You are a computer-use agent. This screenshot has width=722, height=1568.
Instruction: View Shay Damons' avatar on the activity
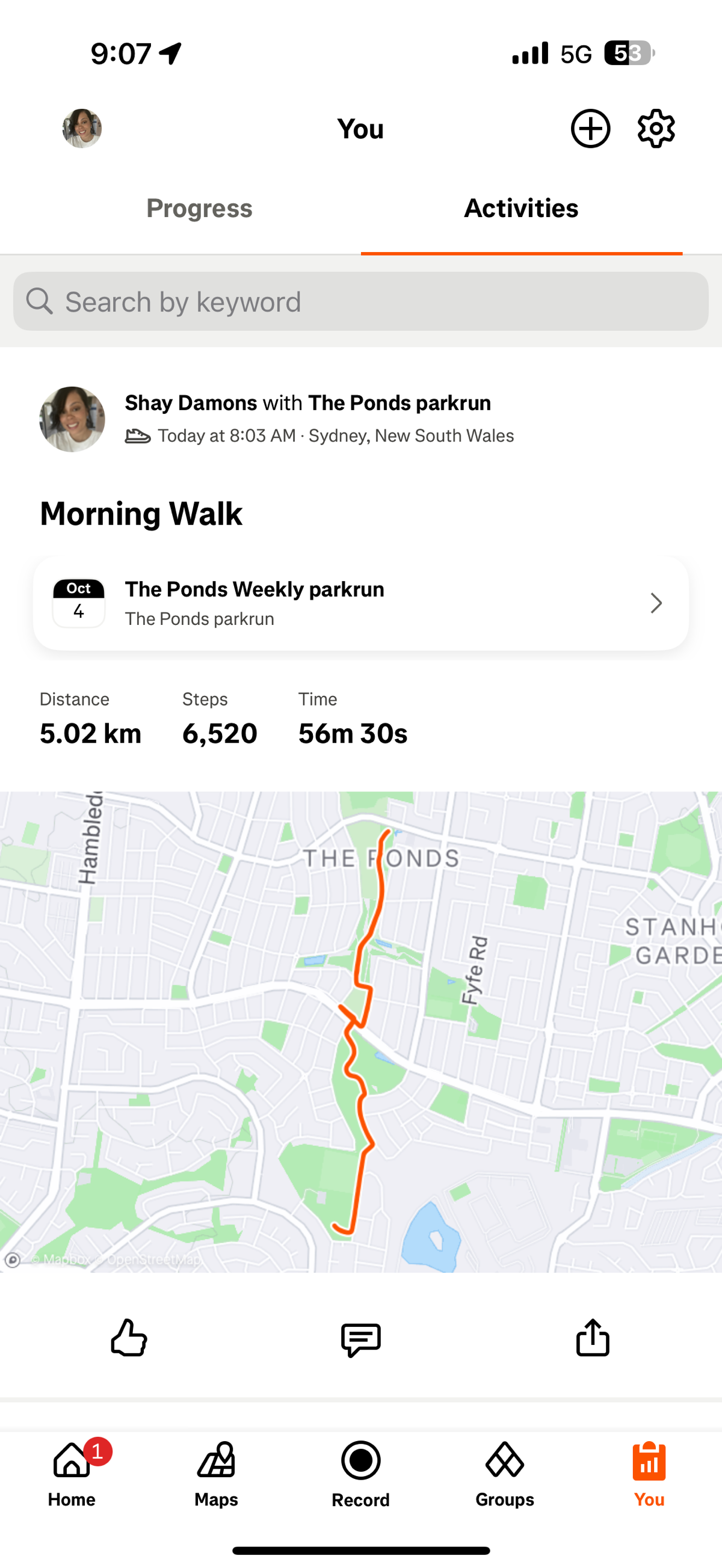tap(72, 419)
